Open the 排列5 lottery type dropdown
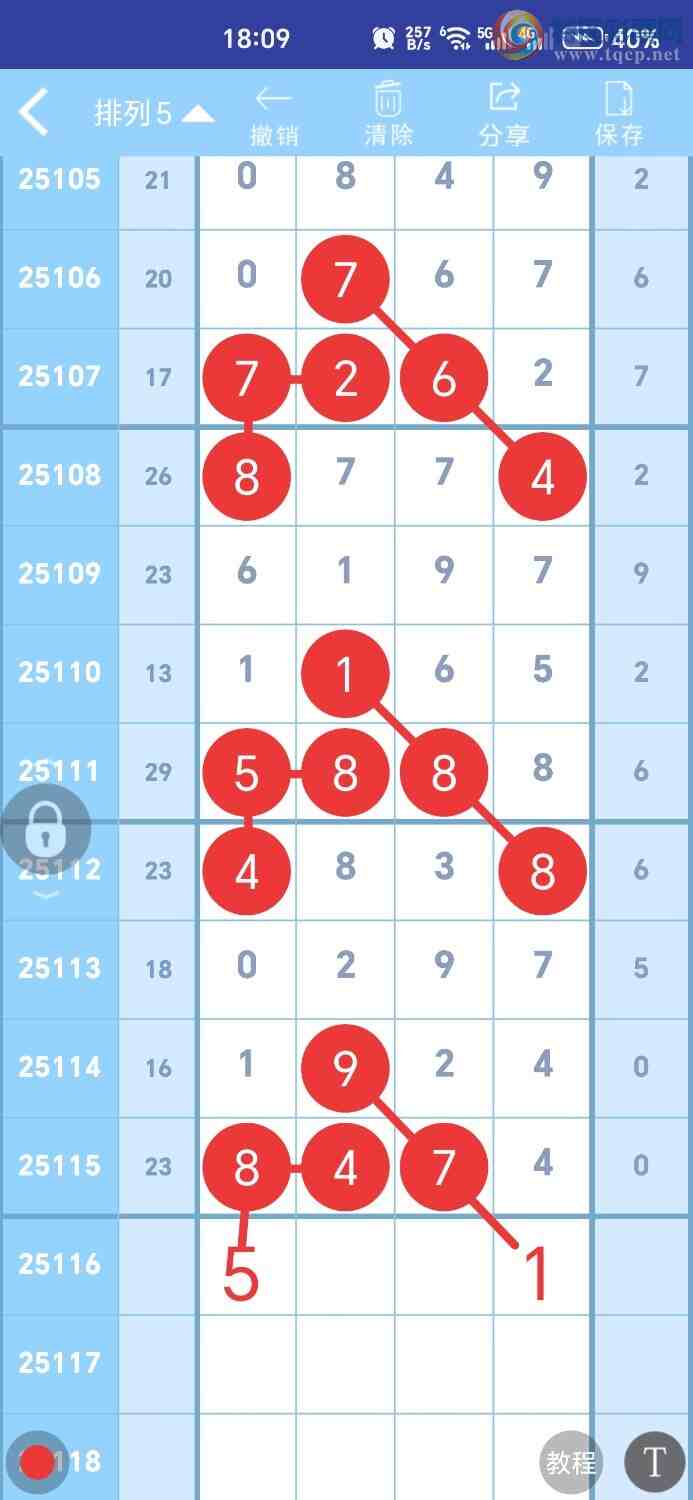 click(x=153, y=114)
